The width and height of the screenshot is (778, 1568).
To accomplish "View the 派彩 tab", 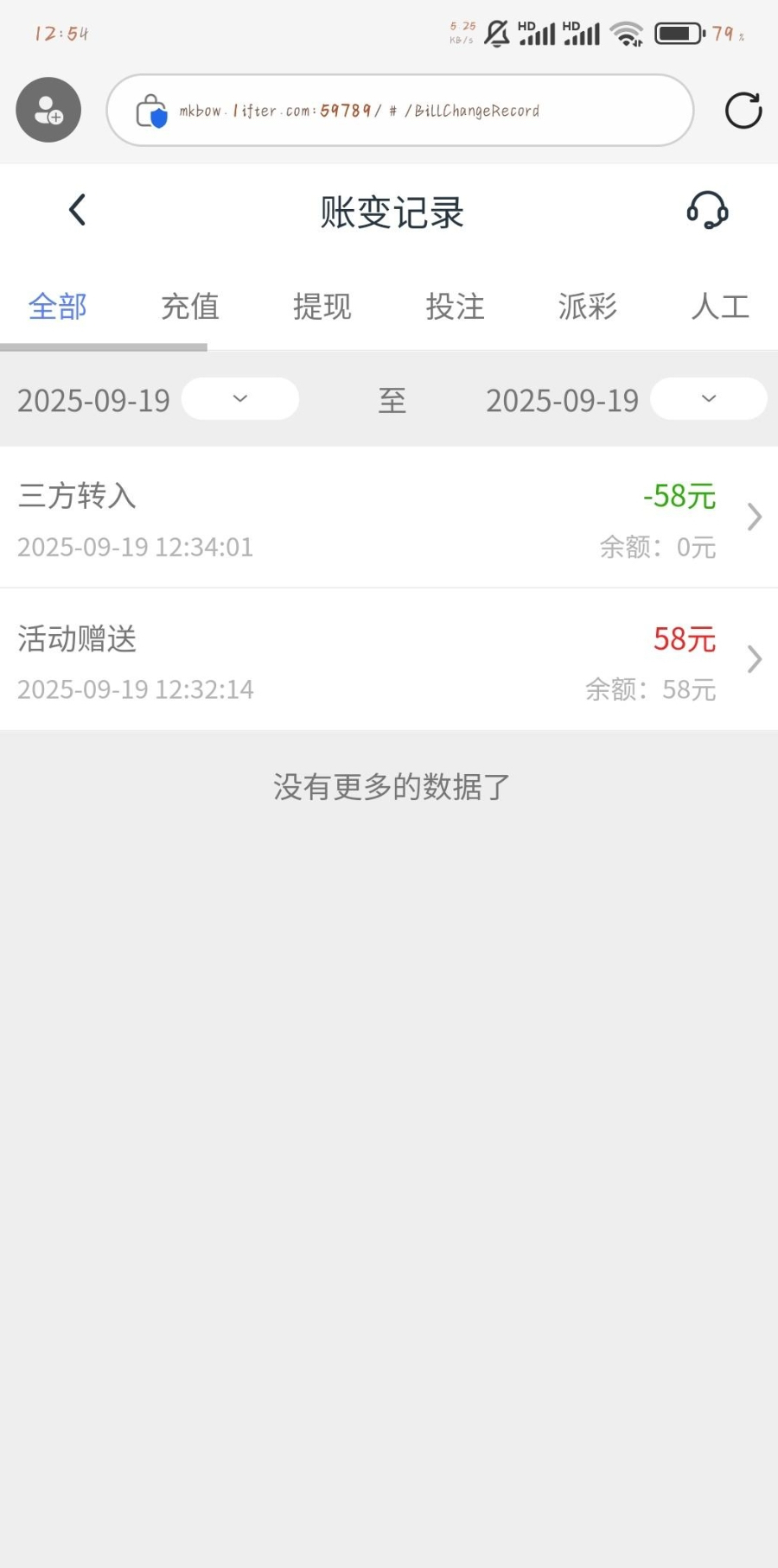I will [587, 307].
